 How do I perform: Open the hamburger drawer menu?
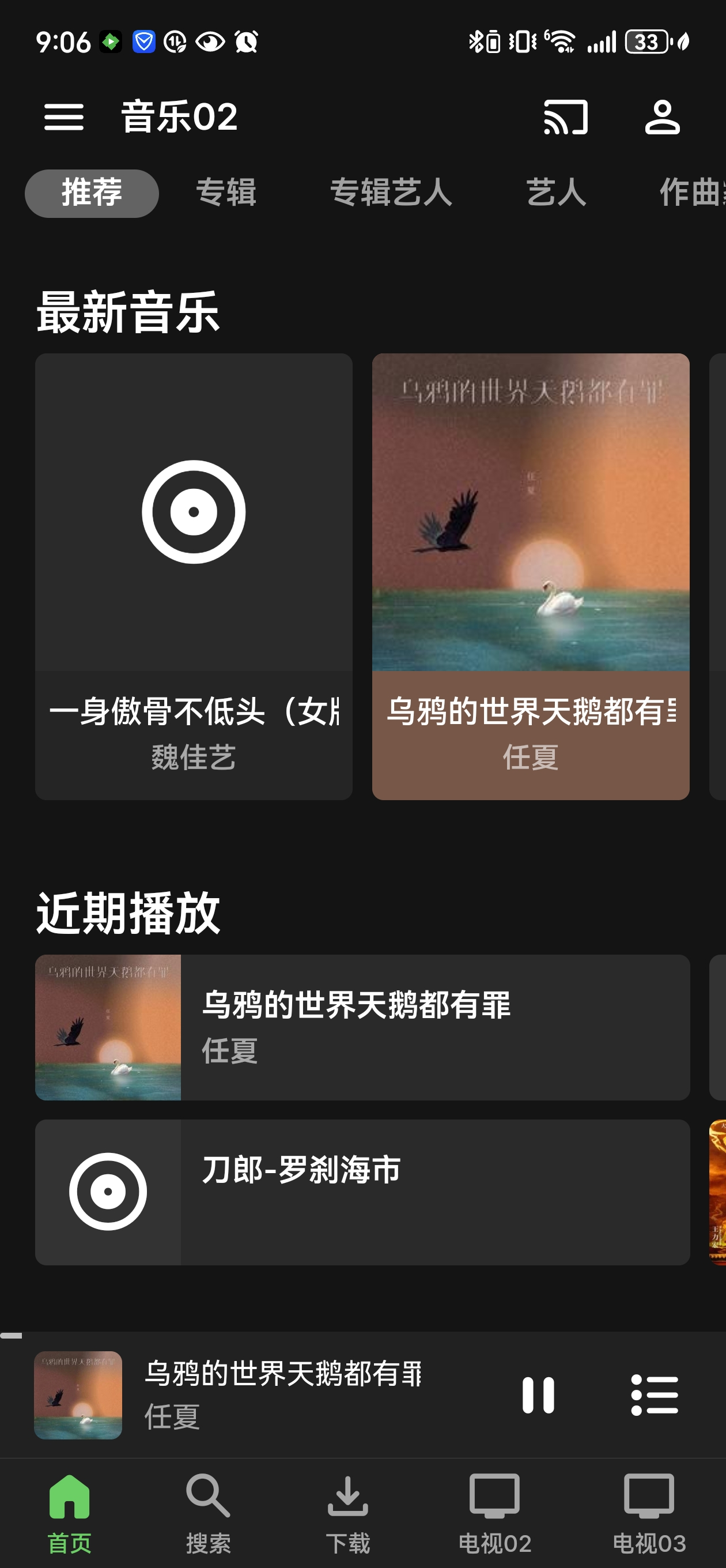[64, 117]
